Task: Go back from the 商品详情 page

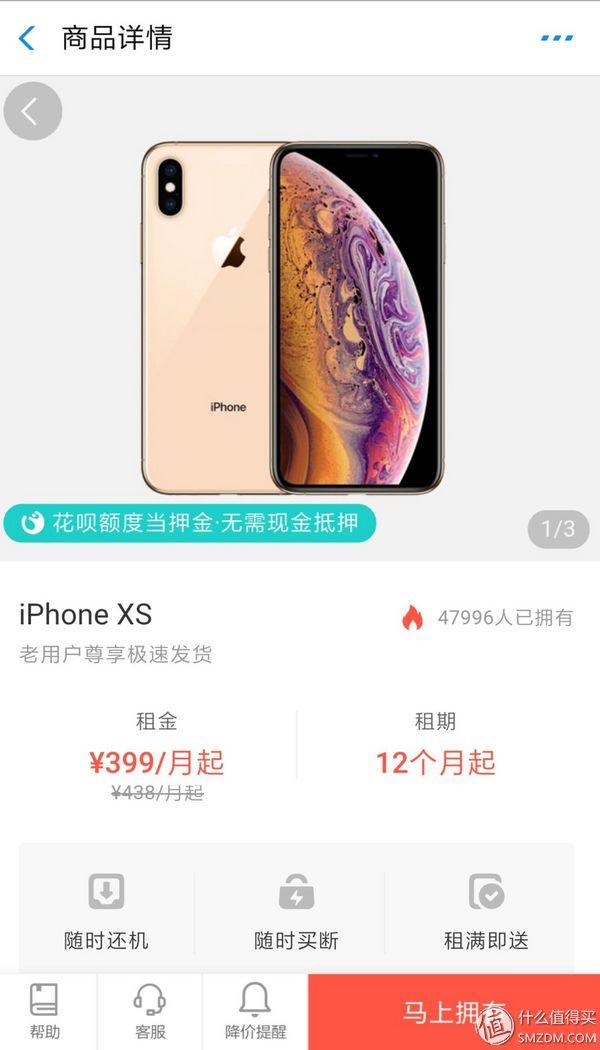Action: click(27, 39)
